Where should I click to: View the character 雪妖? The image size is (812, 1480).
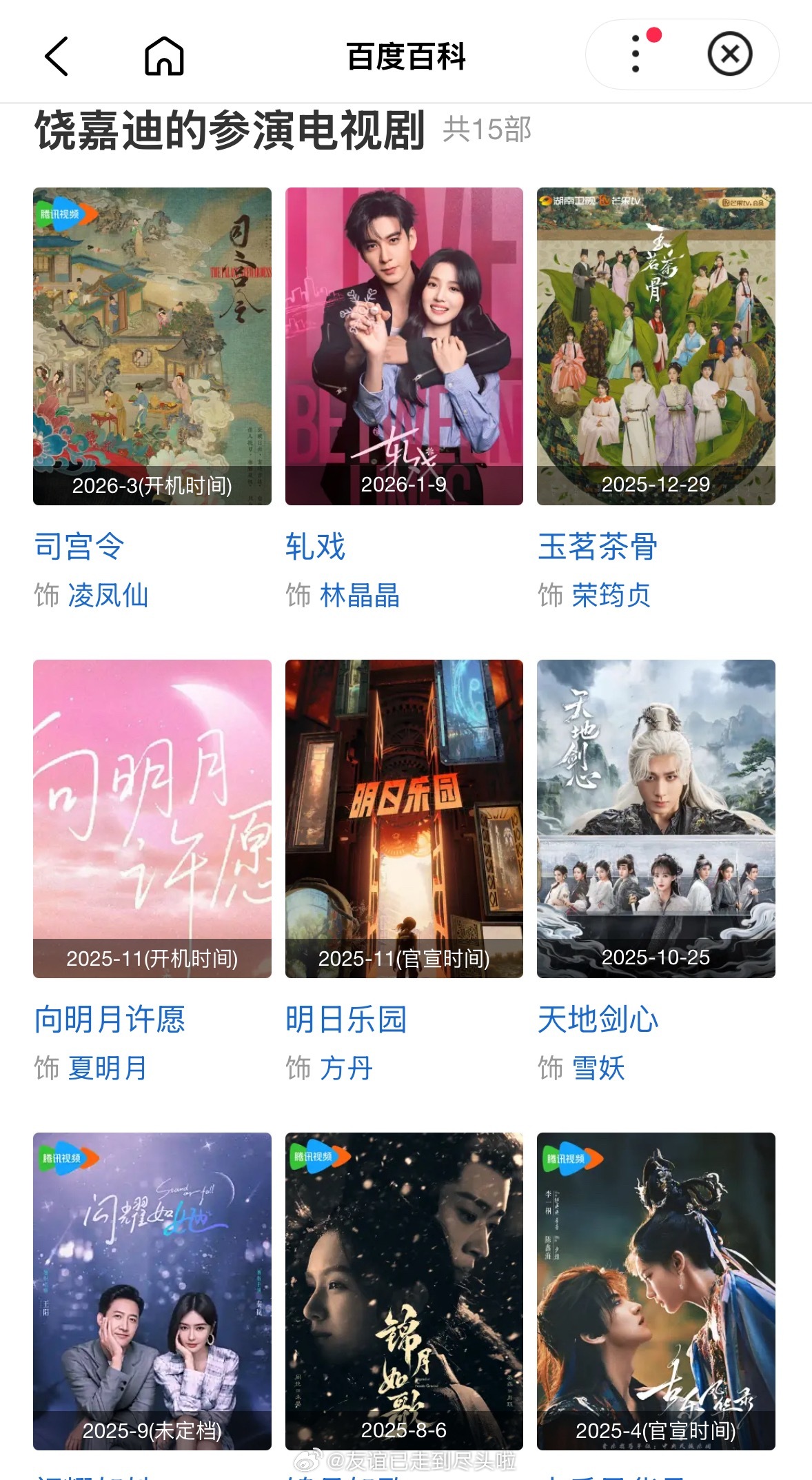[x=598, y=1068]
